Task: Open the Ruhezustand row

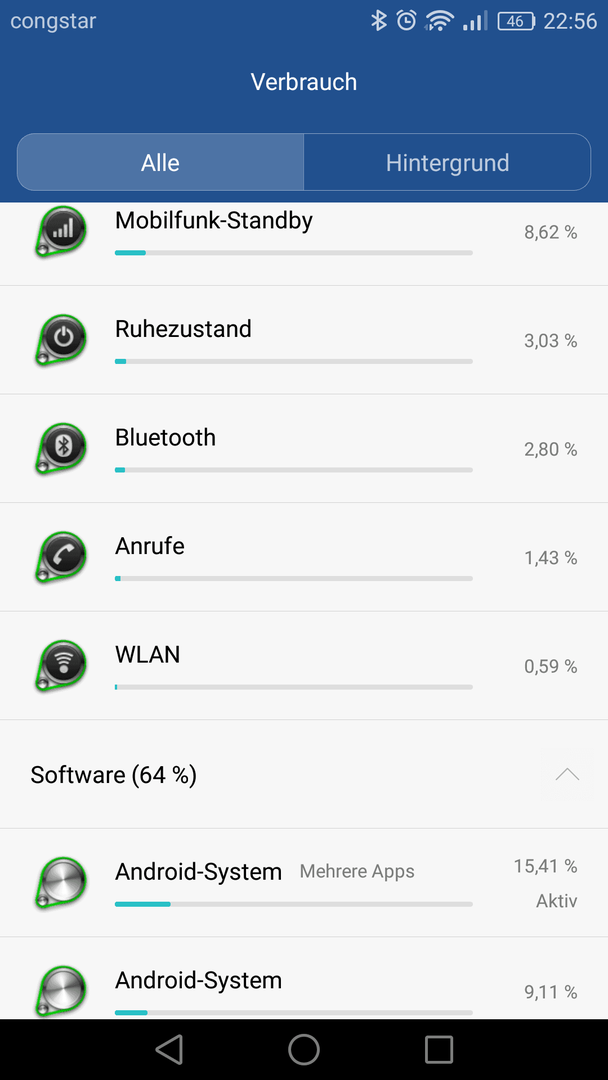Action: (x=304, y=340)
